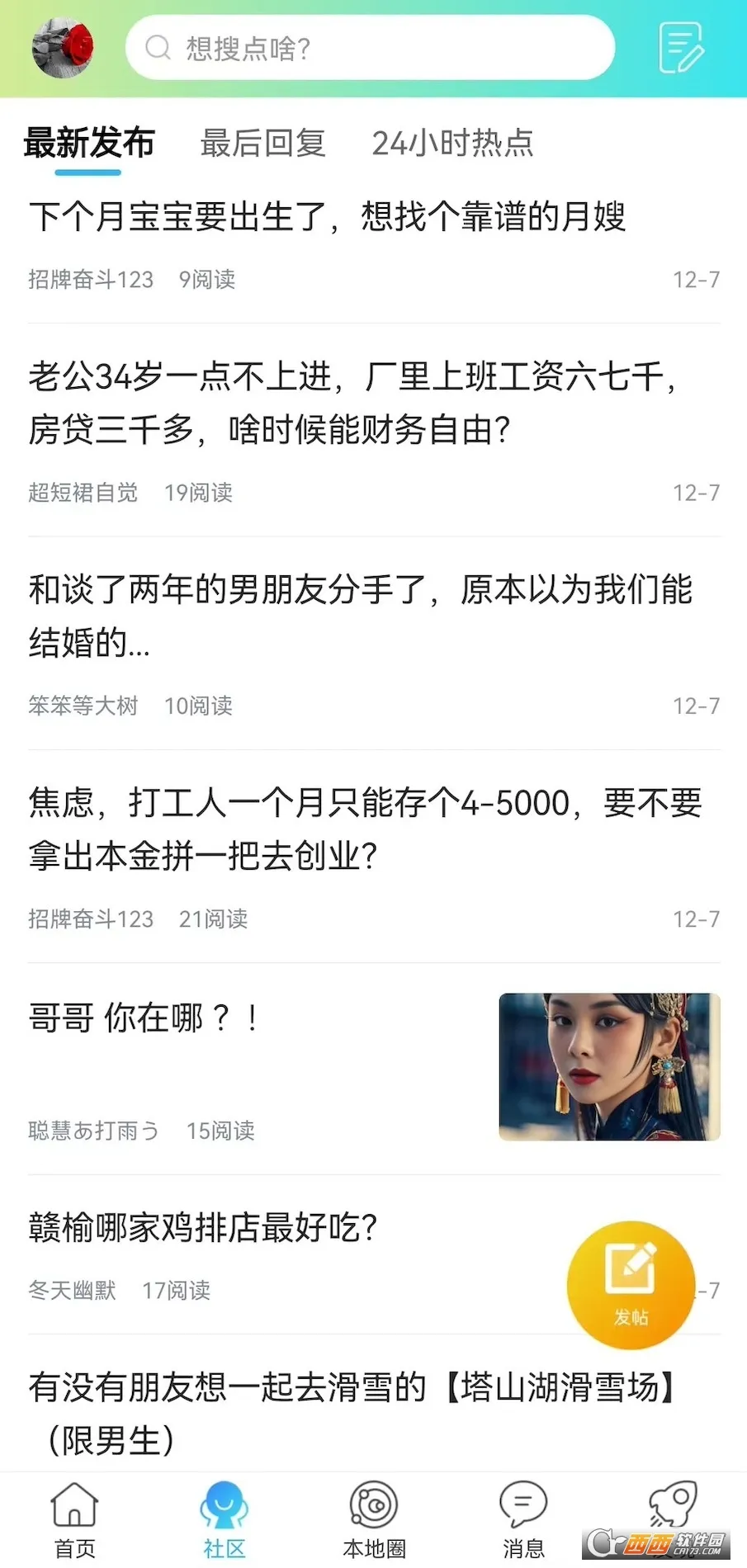Tap the 发帖 floating button
This screenshot has width=747, height=1568.
pyautogui.click(x=631, y=1284)
